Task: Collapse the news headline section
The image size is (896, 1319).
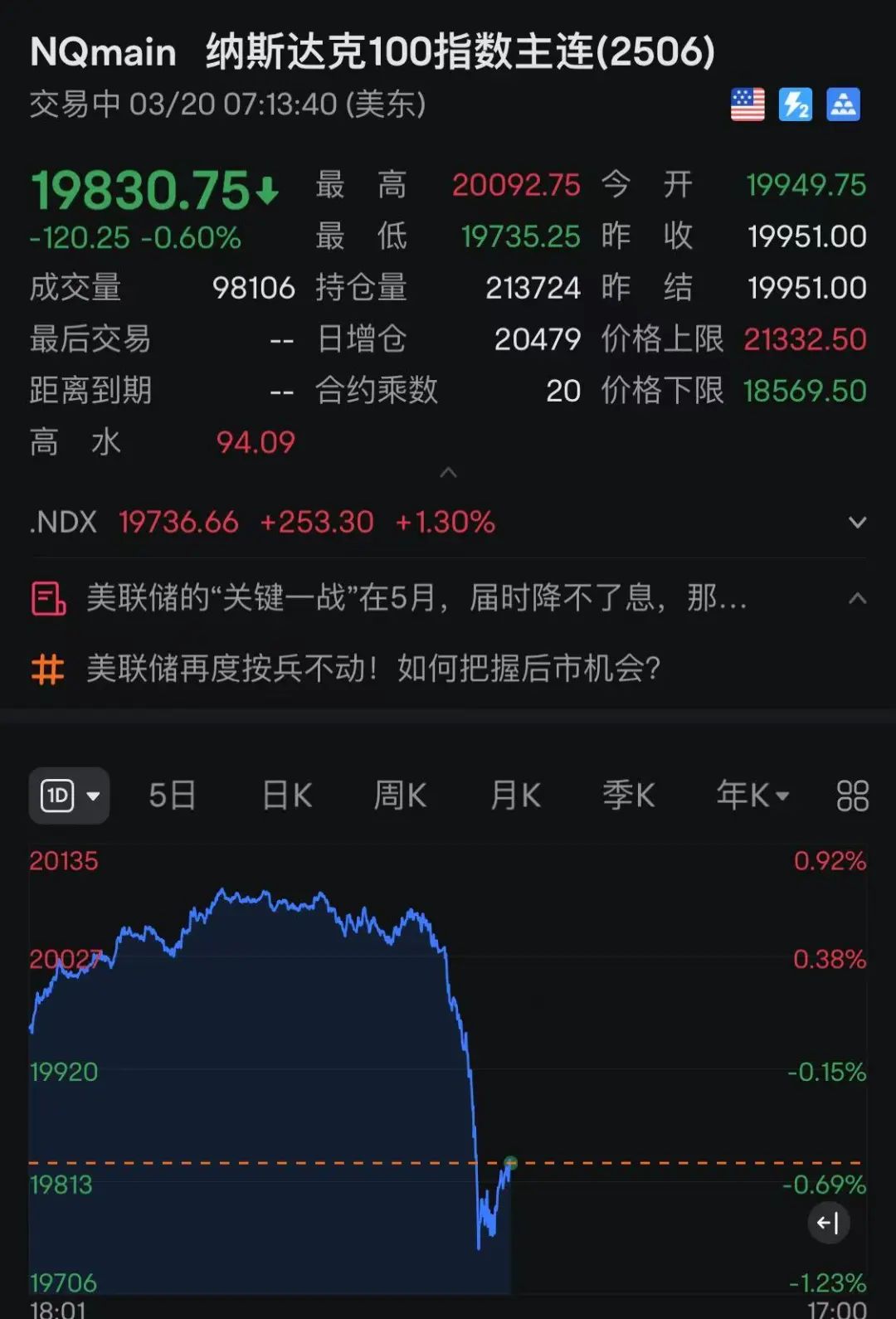Action: point(857,598)
